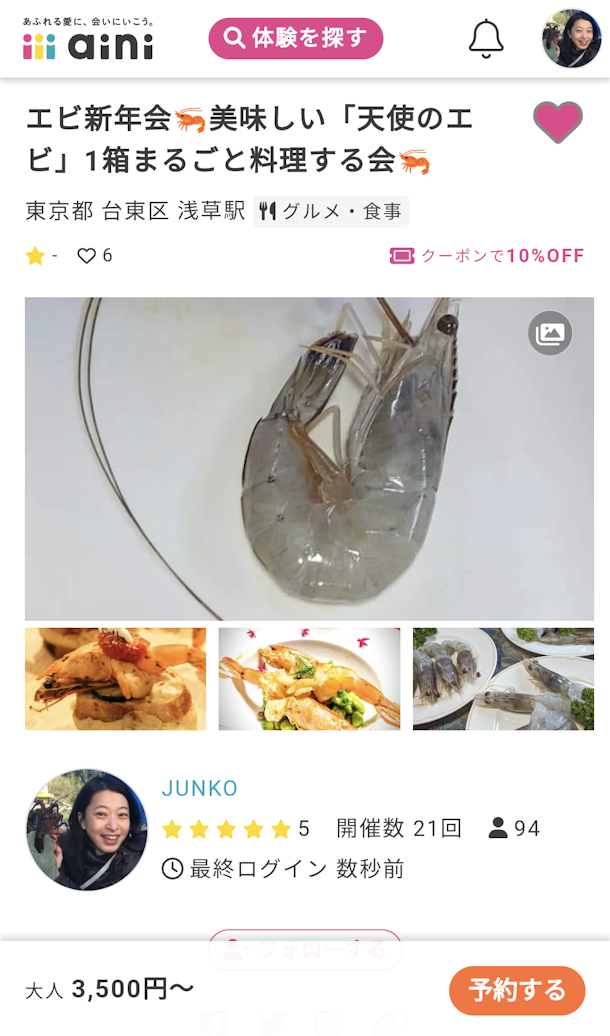The width and height of the screenshot is (610, 1036).
Task: View the shrimp toast thumbnail photo
Action: coord(115,679)
